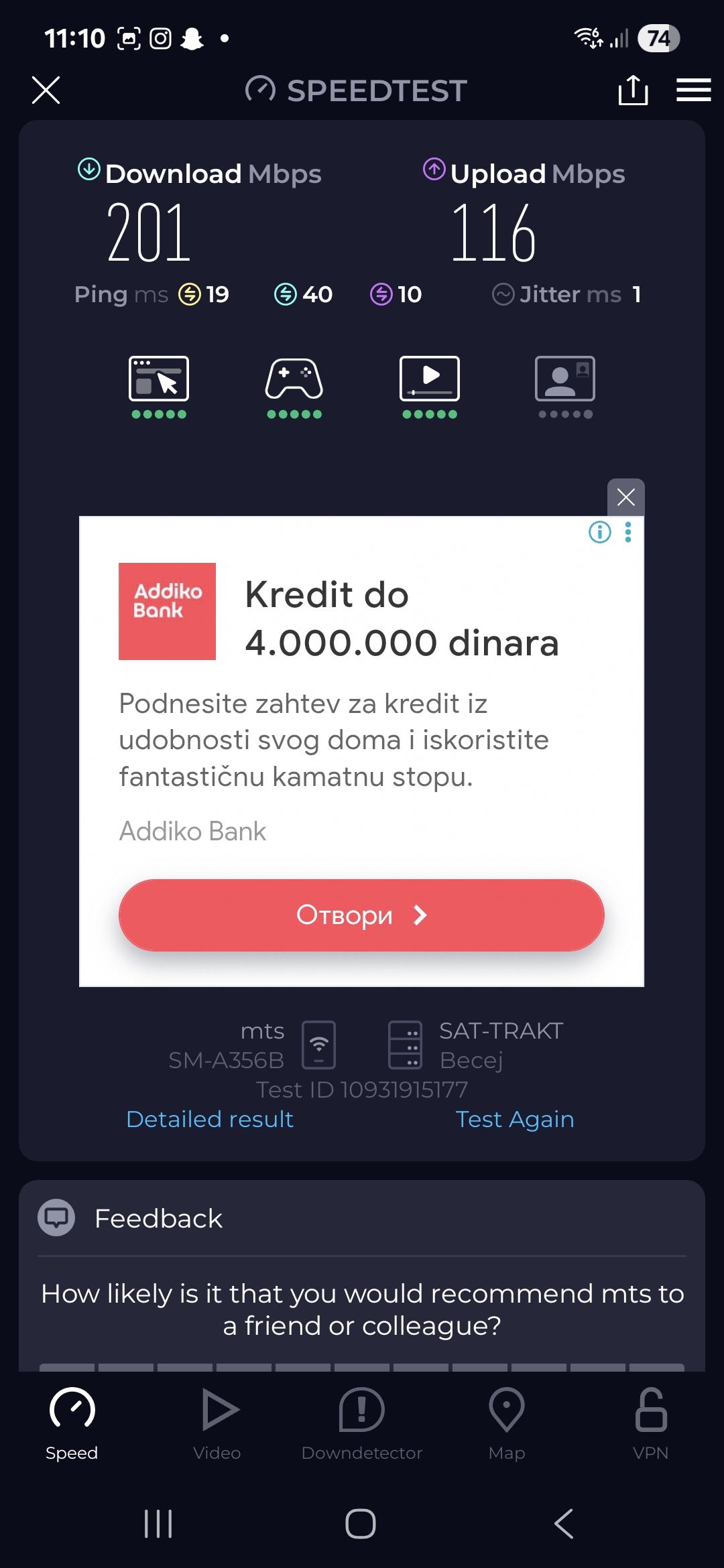Switch to the Downdetector tab

click(x=362, y=1423)
